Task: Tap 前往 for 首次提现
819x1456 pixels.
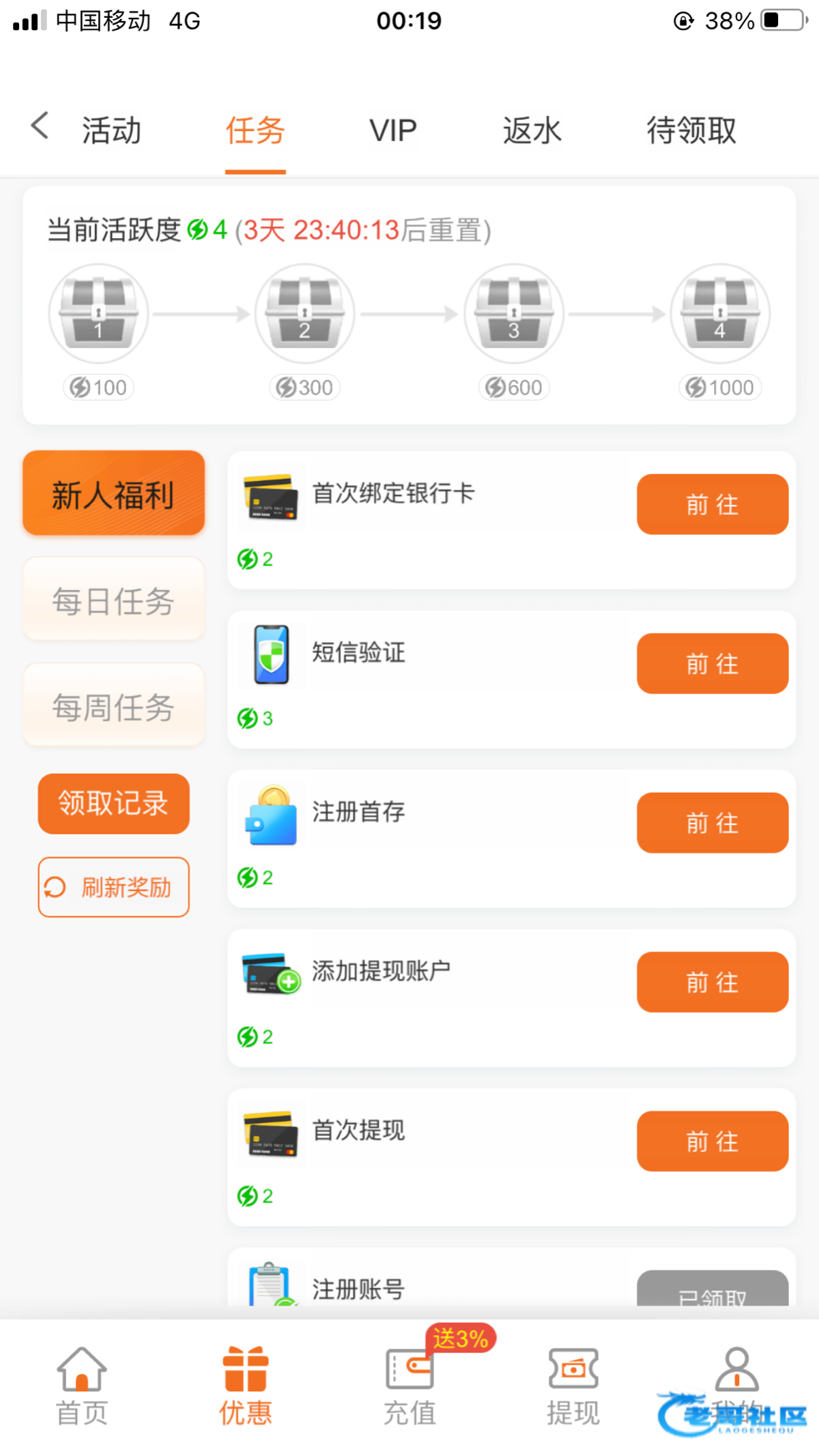Action: coord(712,1141)
